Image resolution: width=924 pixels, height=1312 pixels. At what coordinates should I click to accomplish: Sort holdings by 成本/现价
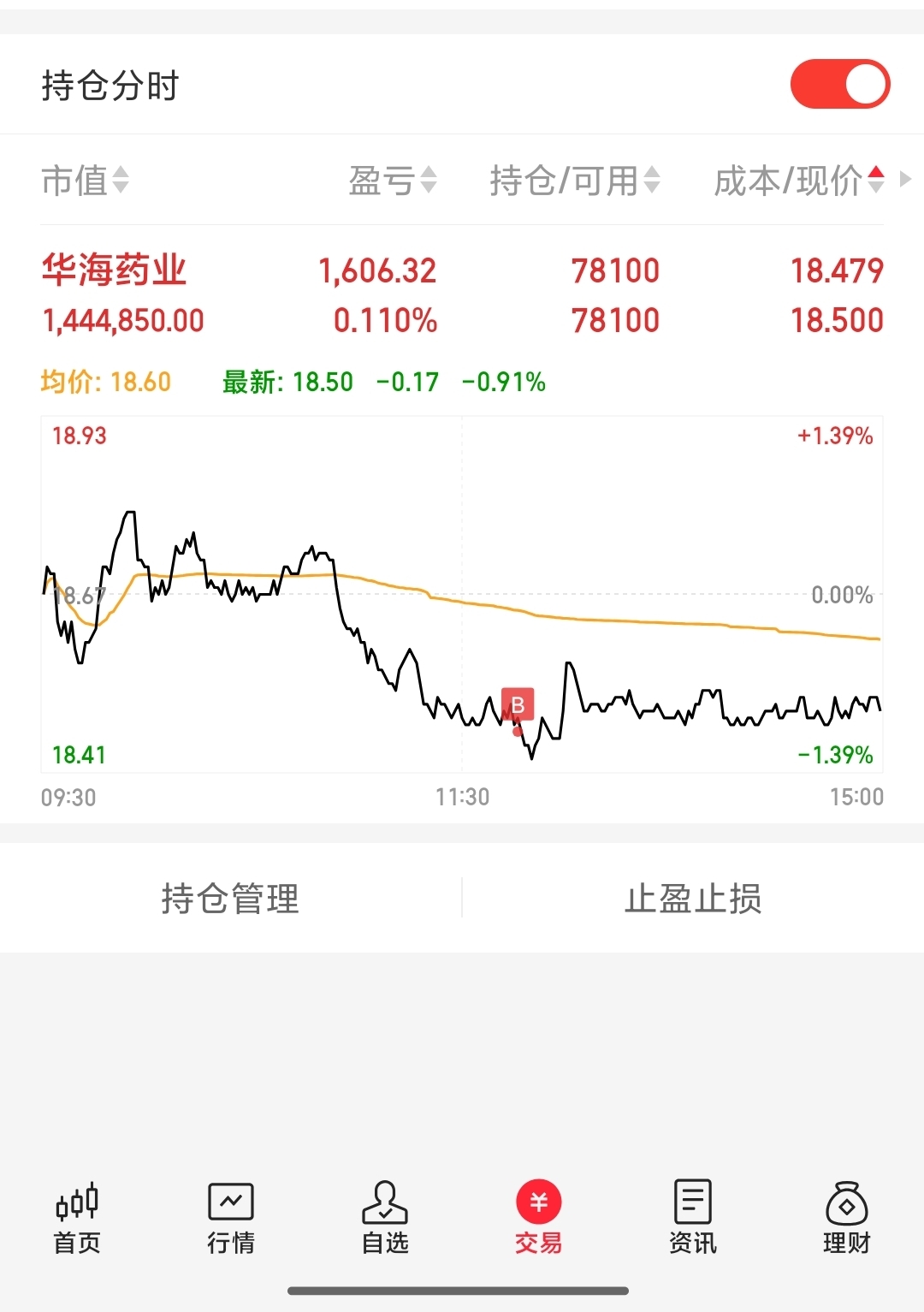798,181
